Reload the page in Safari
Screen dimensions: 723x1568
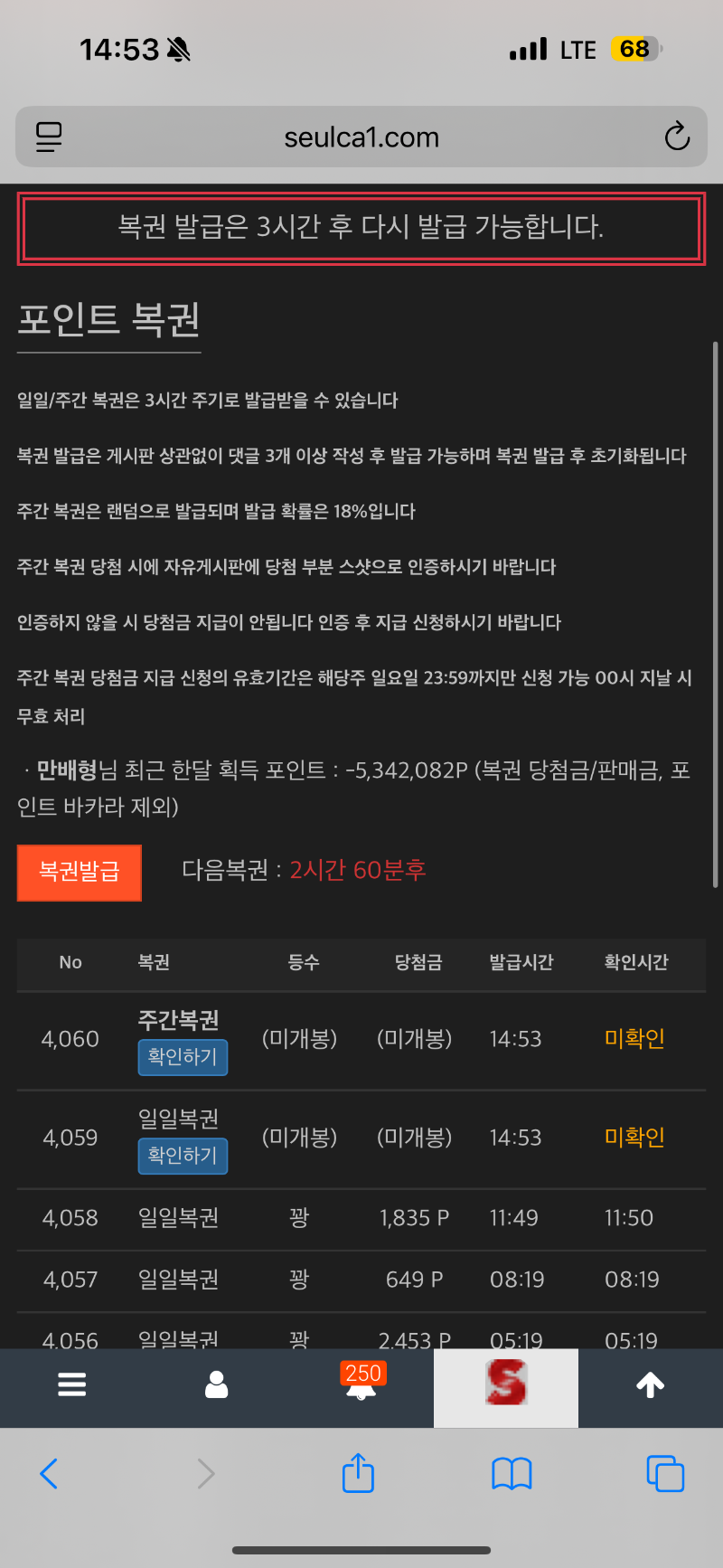pos(677,137)
